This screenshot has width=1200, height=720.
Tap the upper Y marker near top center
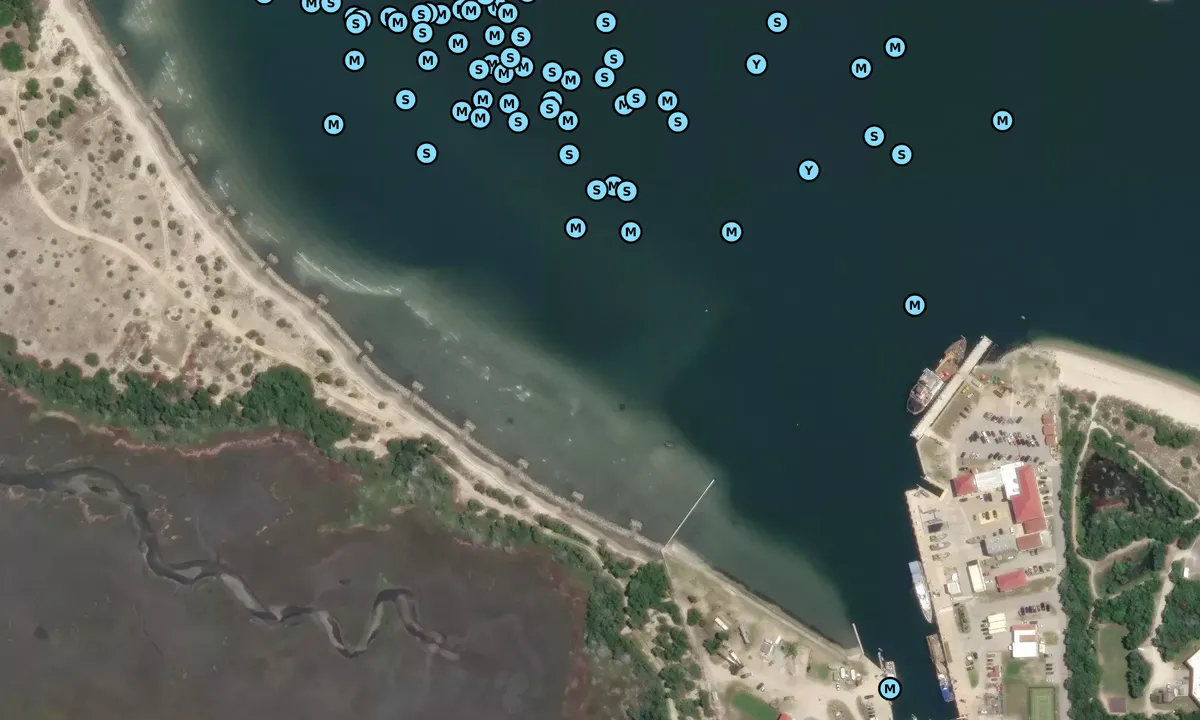756,64
